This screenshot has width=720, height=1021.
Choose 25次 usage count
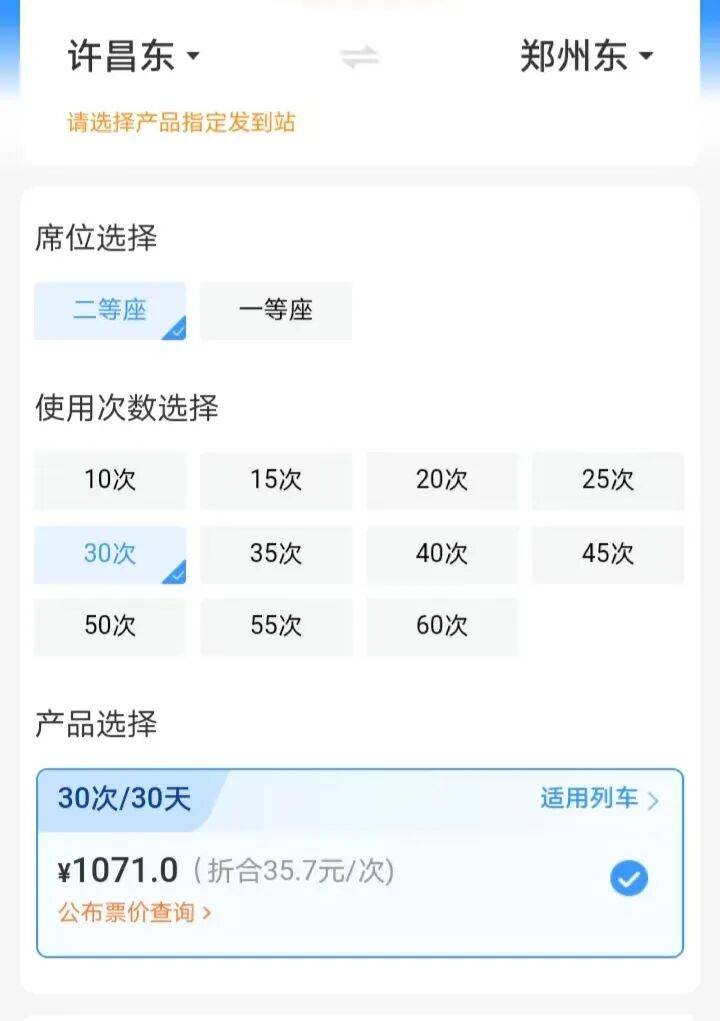608,480
